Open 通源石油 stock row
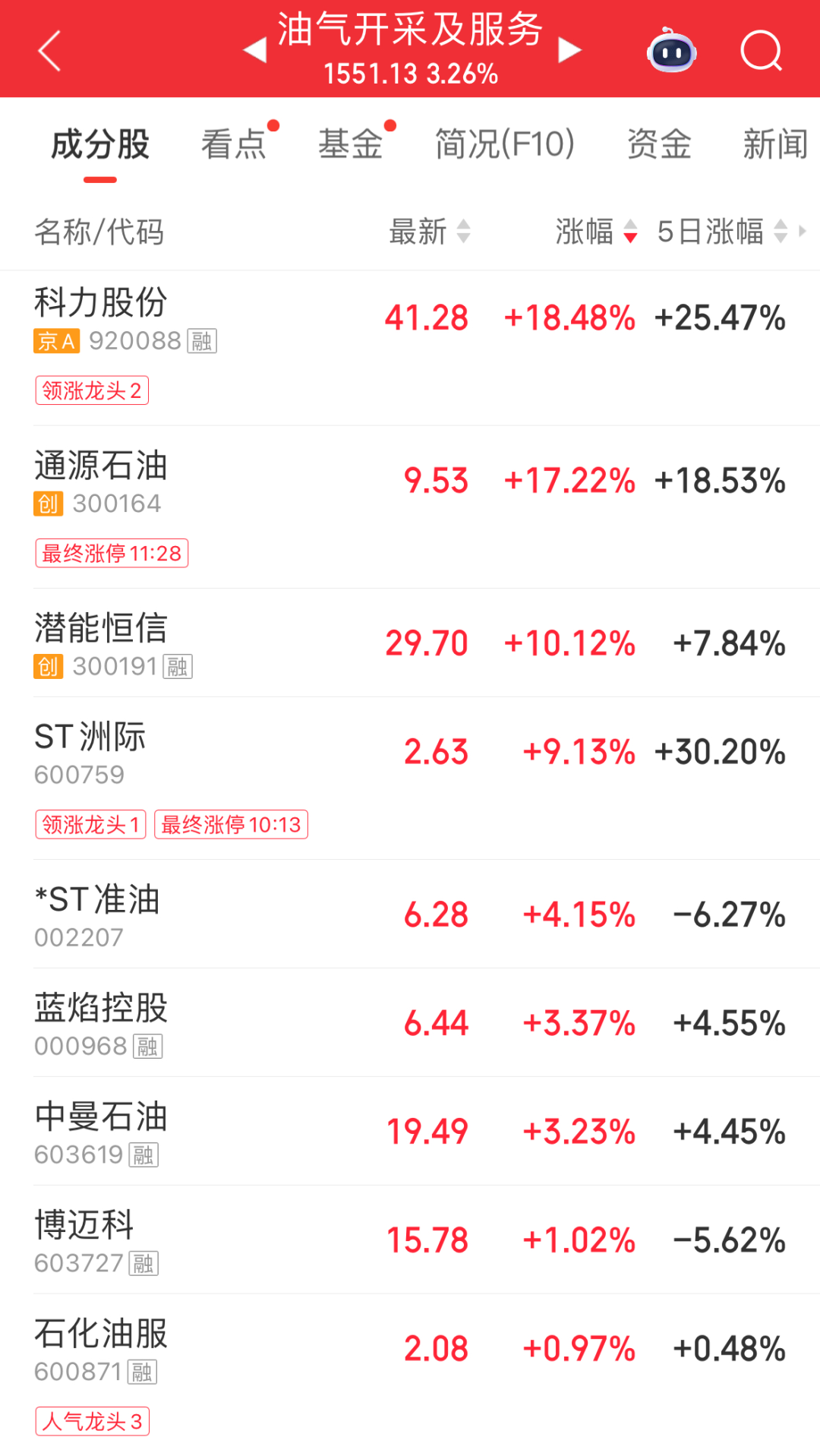 pyautogui.click(x=410, y=507)
